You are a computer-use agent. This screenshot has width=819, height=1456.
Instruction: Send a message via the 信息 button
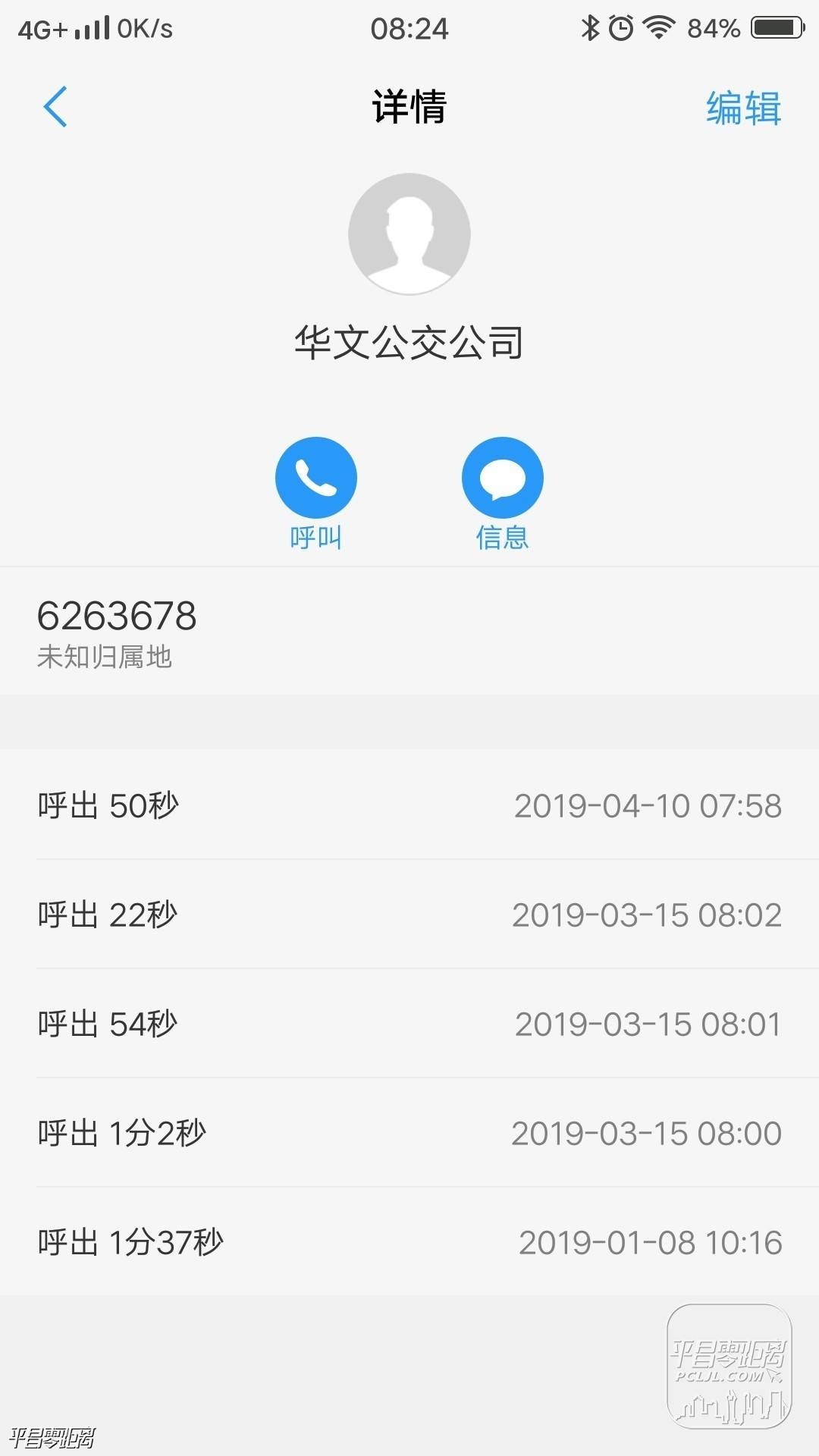(x=502, y=479)
